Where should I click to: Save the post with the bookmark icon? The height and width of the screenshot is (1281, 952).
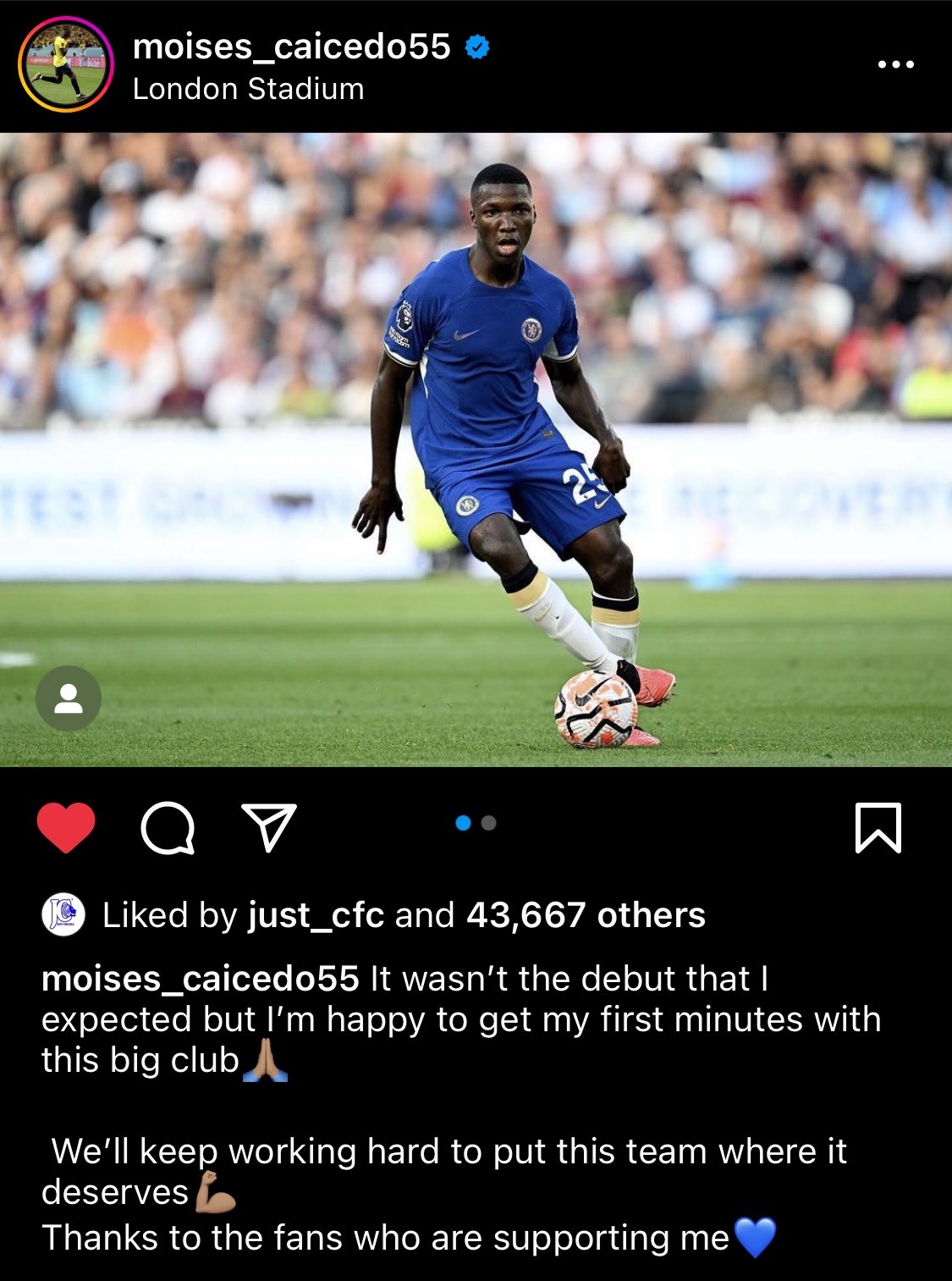point(878,827)
